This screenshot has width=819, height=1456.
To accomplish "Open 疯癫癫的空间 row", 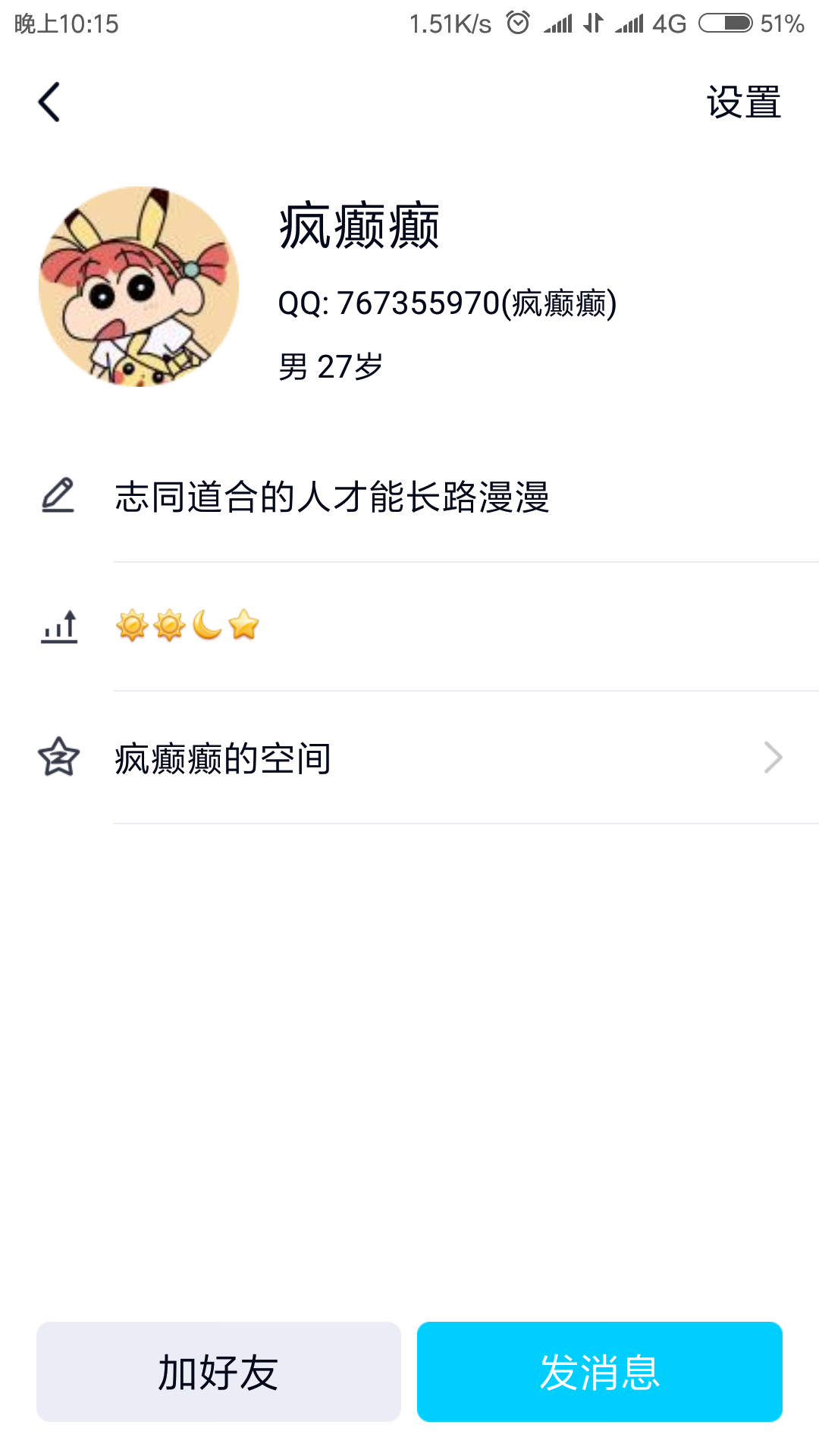I will point(447,758).
